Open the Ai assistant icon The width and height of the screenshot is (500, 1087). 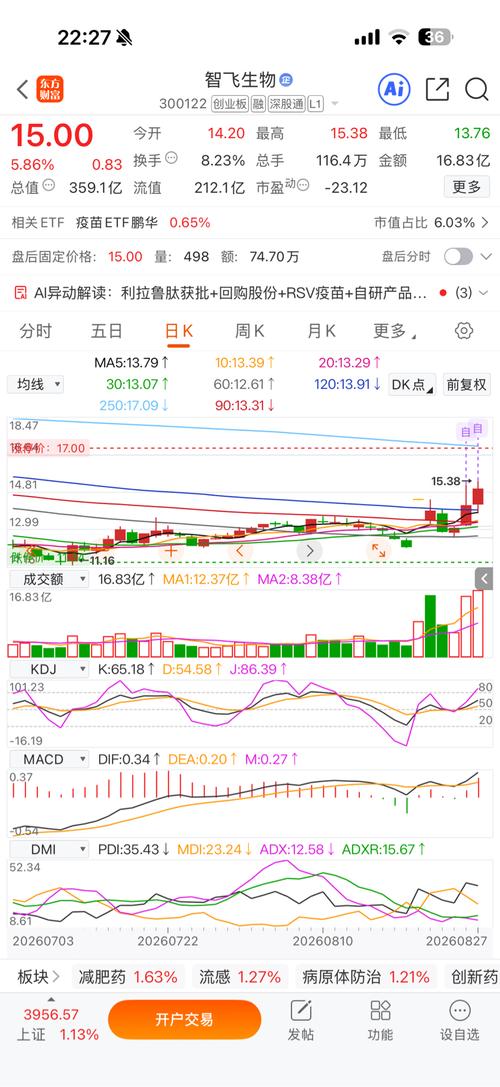tap(394, 89)
